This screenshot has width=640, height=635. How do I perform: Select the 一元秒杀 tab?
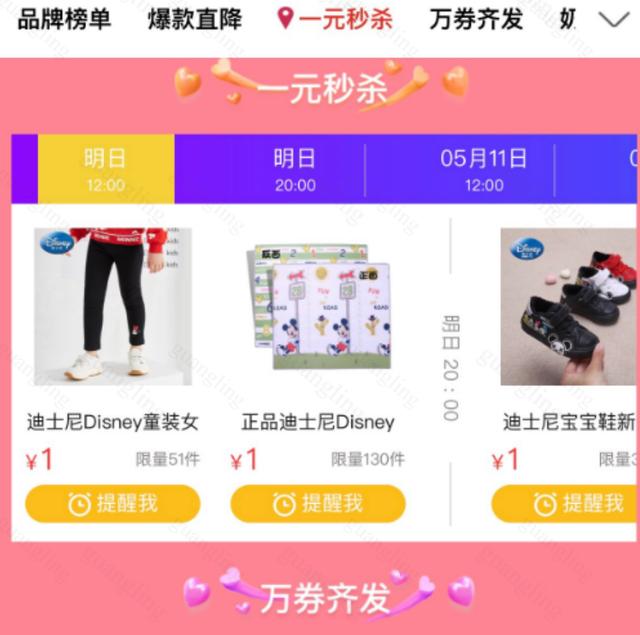tap(335, 19)
